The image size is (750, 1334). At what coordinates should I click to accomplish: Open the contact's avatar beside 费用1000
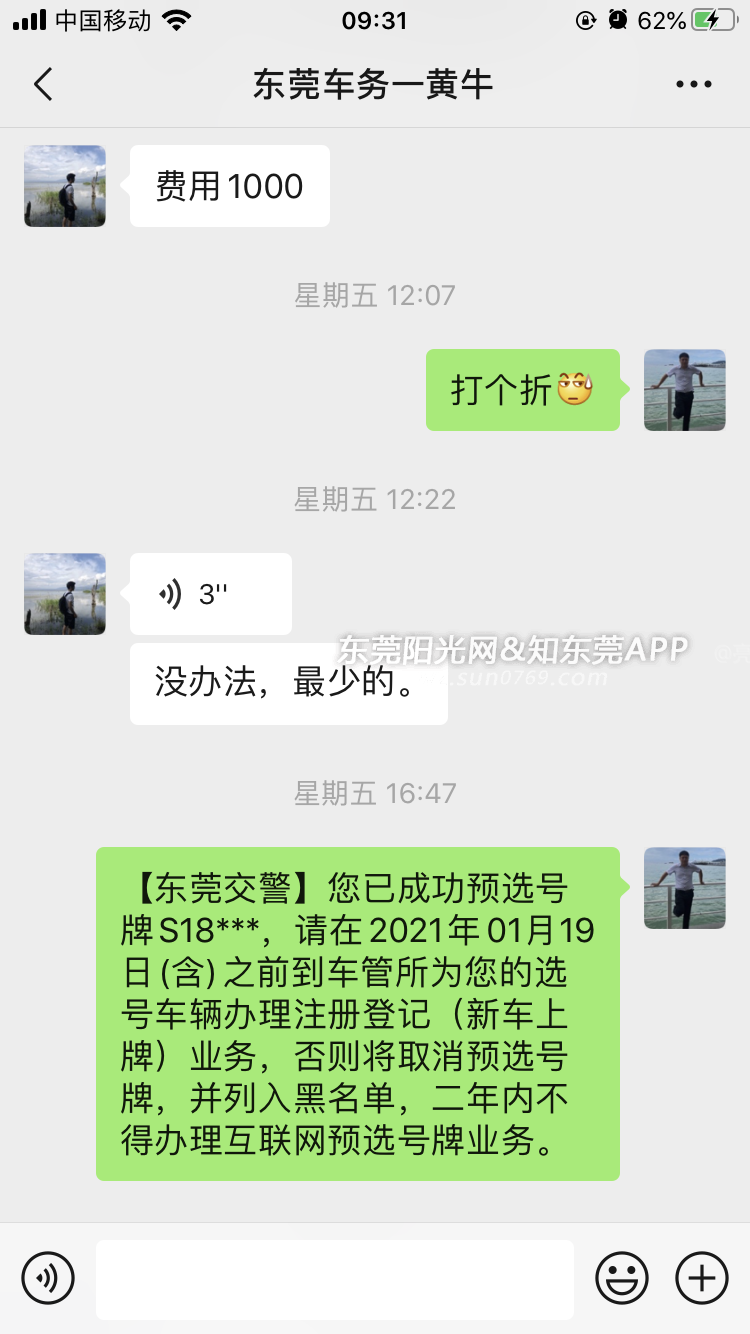[65, 186]
